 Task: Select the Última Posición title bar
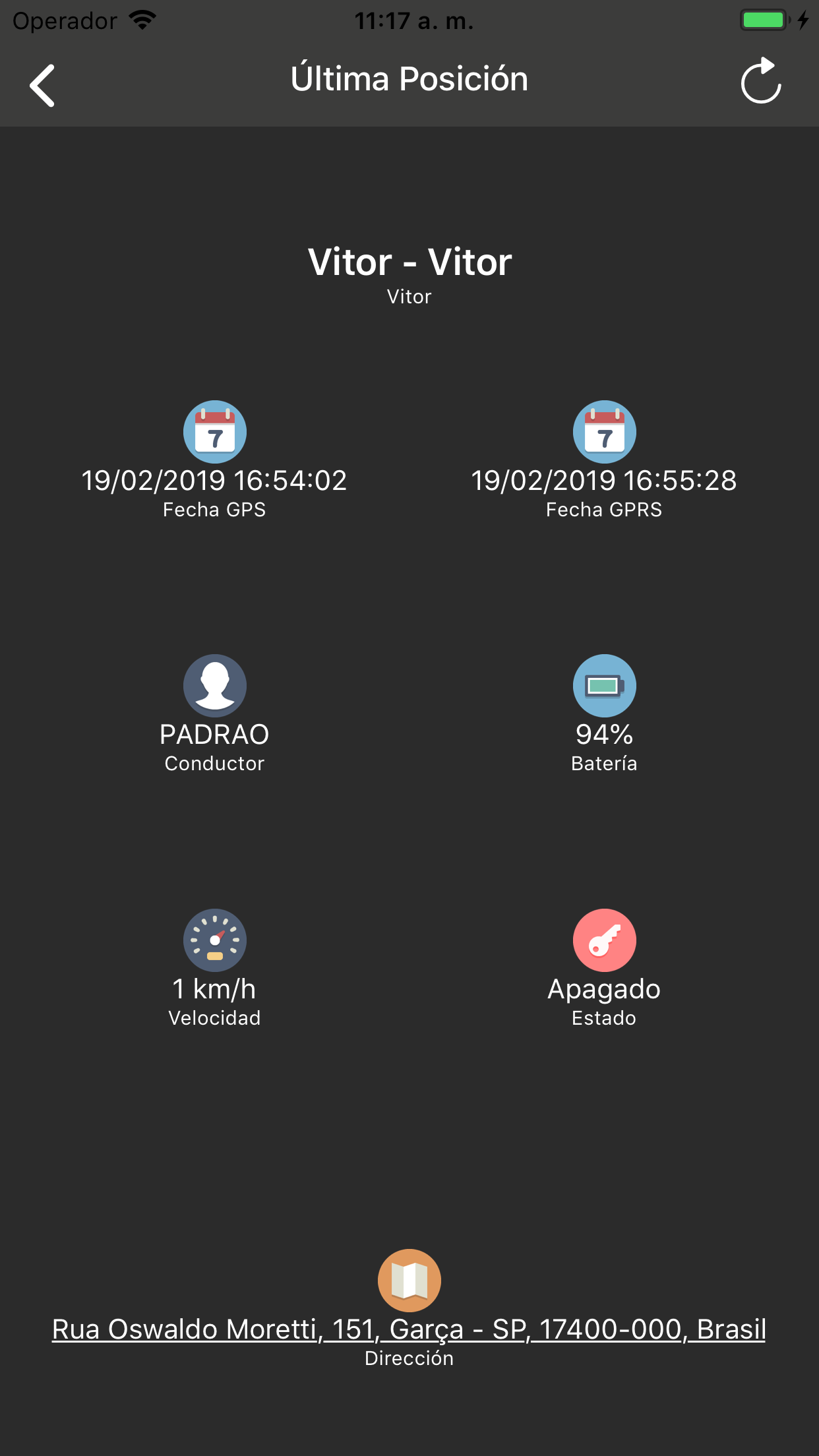click(x=409, y=78)
